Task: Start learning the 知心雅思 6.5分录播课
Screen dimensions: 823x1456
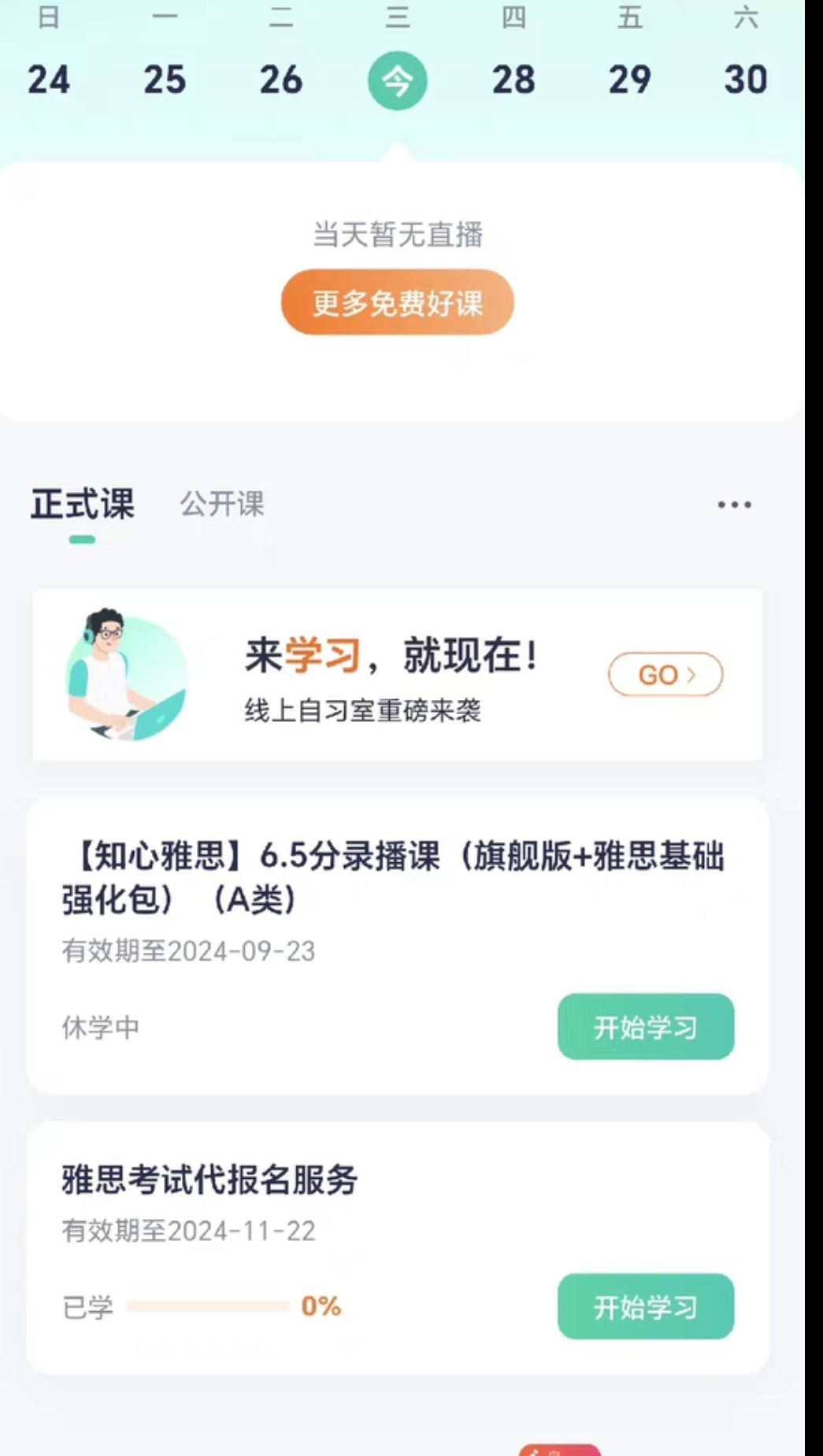Action: 645,1027
